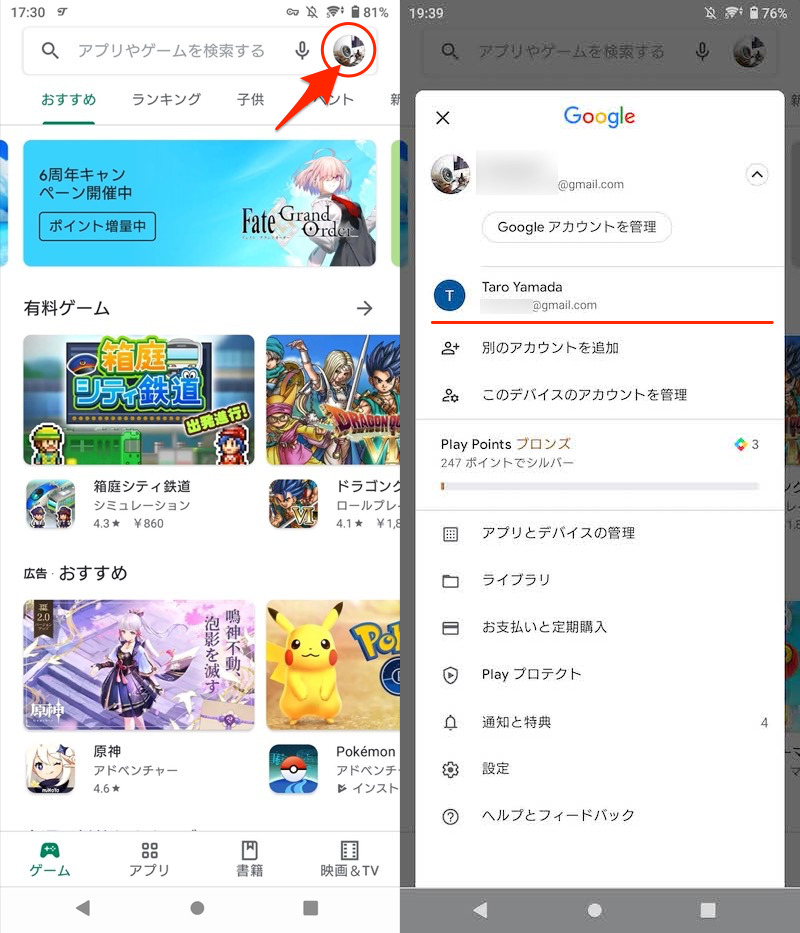The image size is (800, 933).
Task: Open Google アカウントを管理 button
Action: pyautogui.click(x=577, y=227)
